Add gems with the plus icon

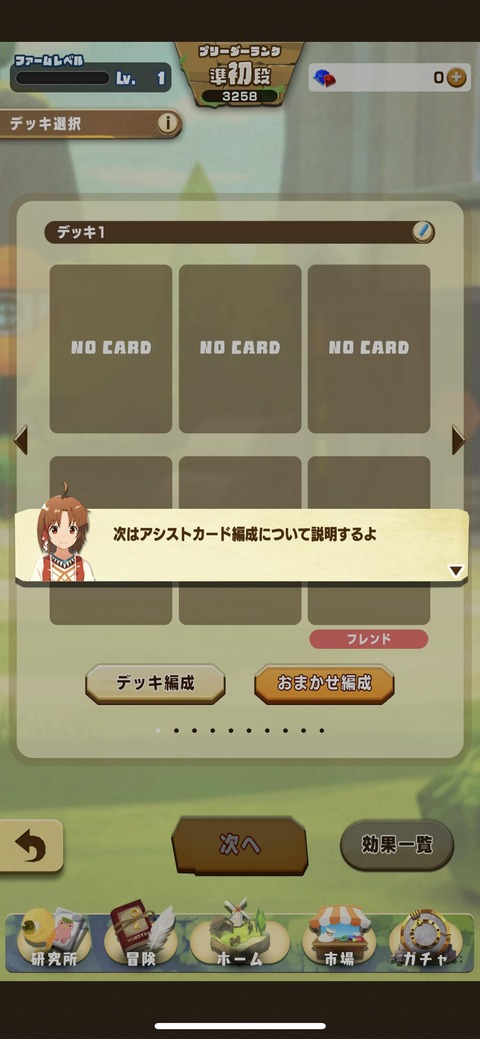[x=456, y=78]
